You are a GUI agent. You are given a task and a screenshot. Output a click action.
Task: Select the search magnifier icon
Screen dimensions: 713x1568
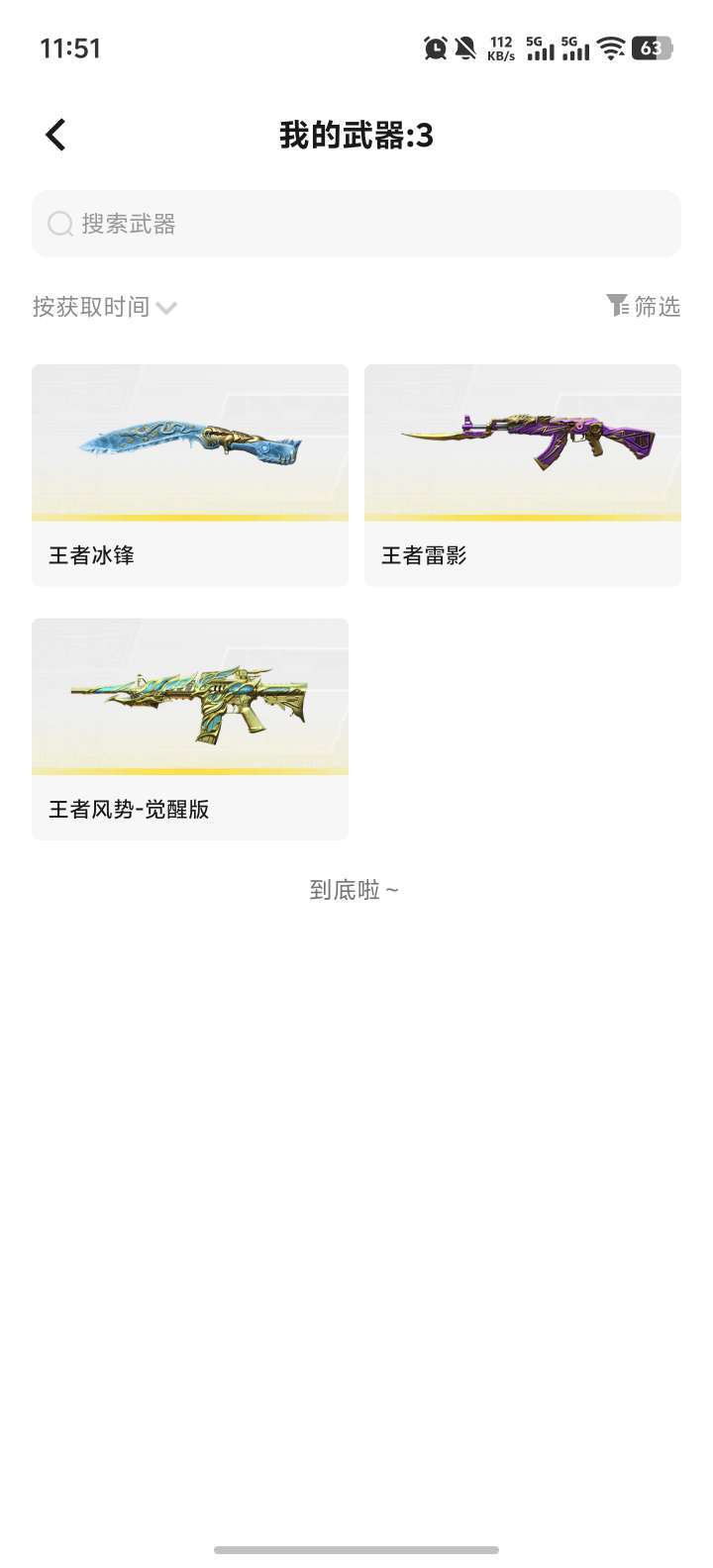(61, 224)
